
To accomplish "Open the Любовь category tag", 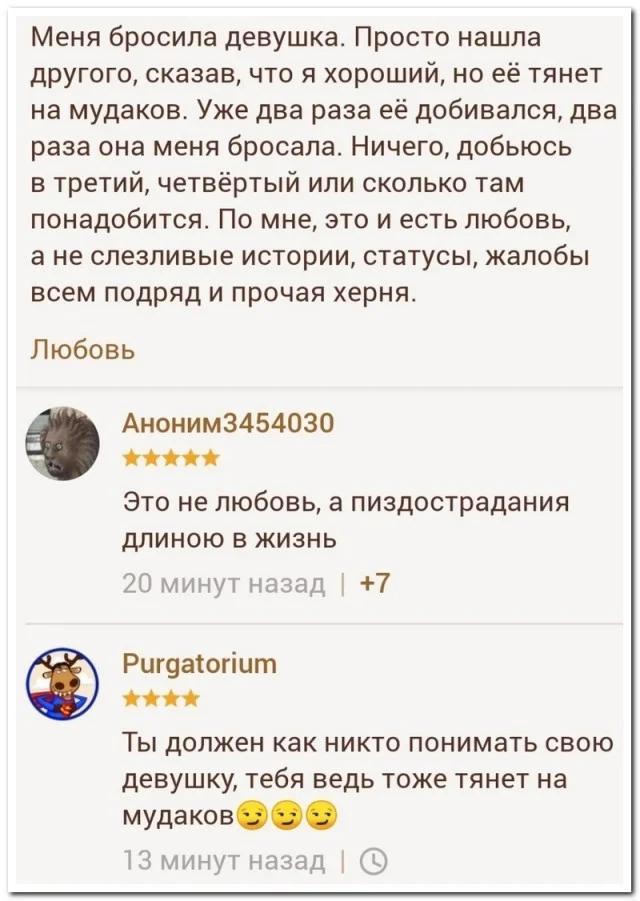I will [82, 350].
